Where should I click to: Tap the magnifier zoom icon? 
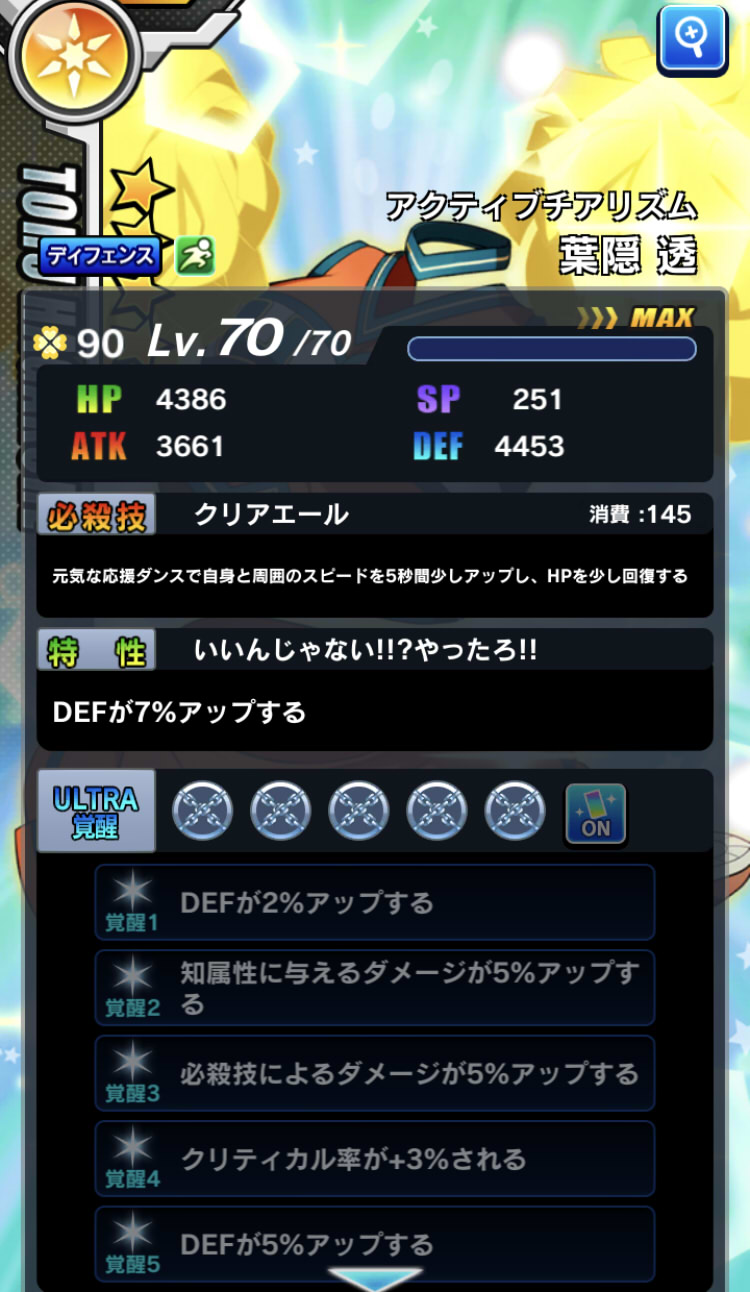[692, 40]
